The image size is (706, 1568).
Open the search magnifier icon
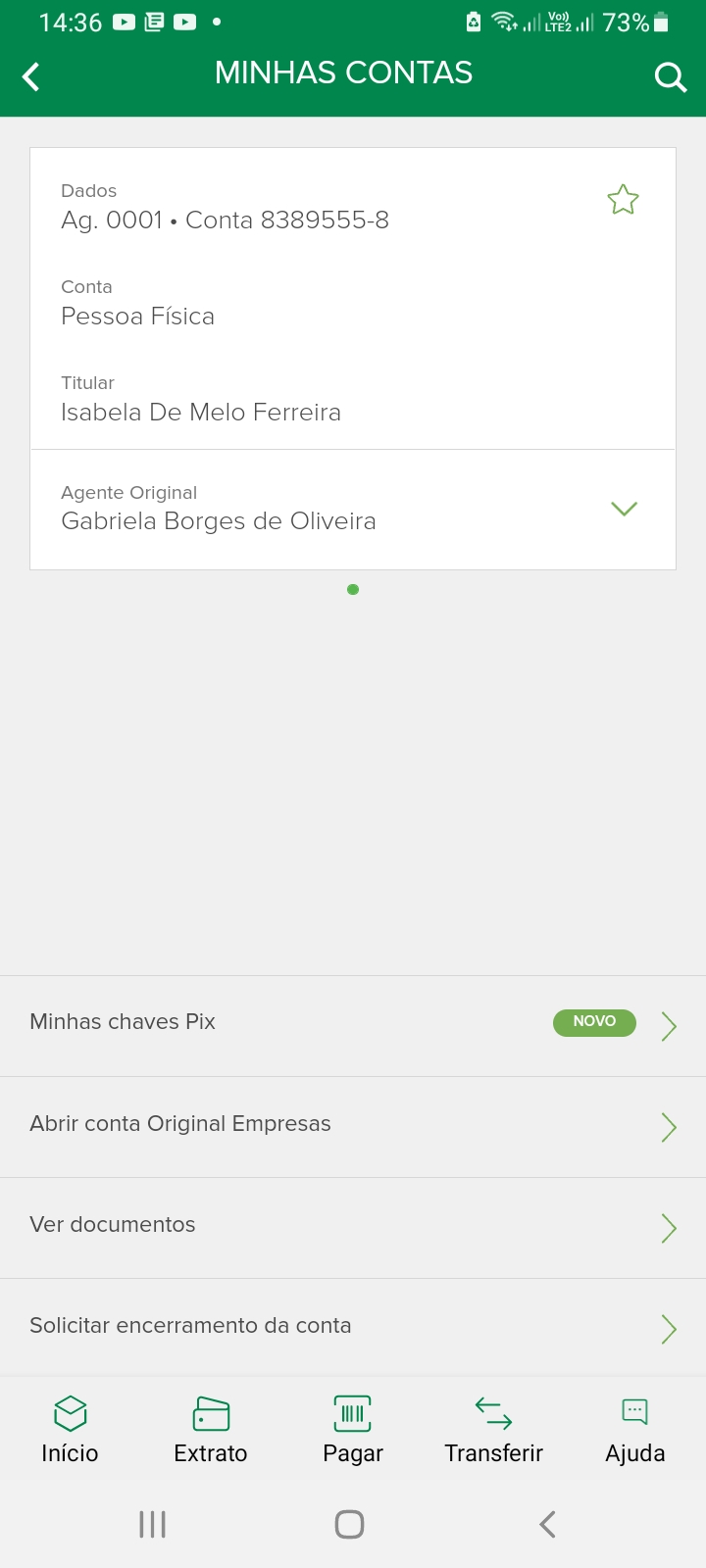(670, 76)
